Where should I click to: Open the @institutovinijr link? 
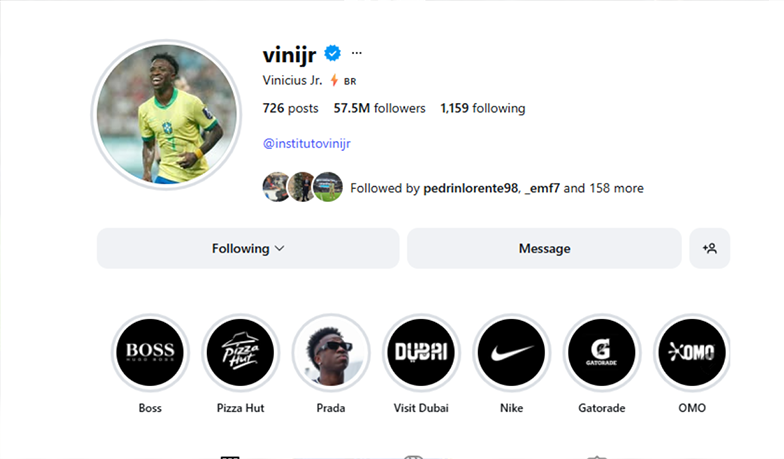[x=306, y=143]
